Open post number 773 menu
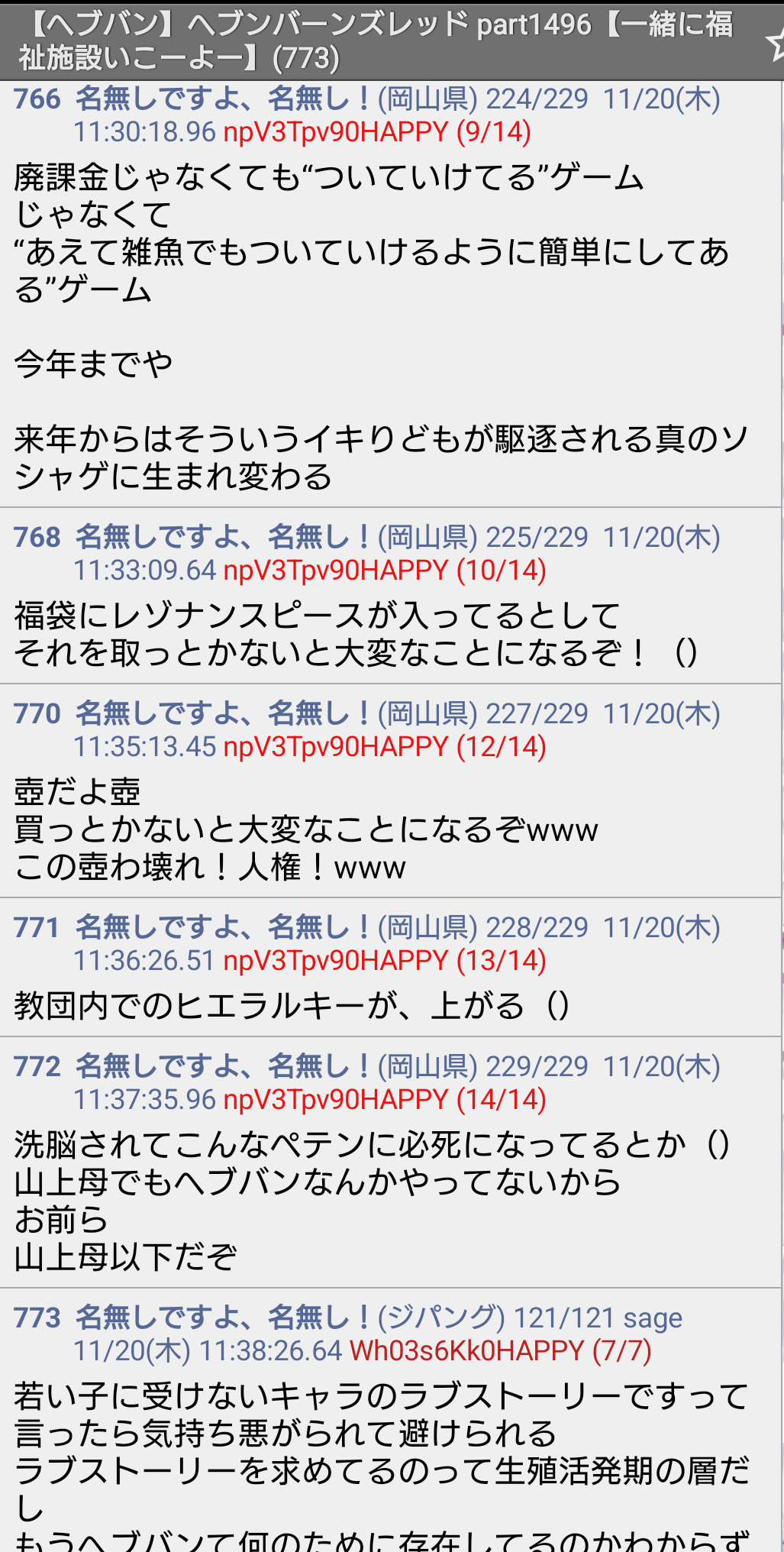The height and width of the screenshot is (1552, 784). click(37, 1318)
